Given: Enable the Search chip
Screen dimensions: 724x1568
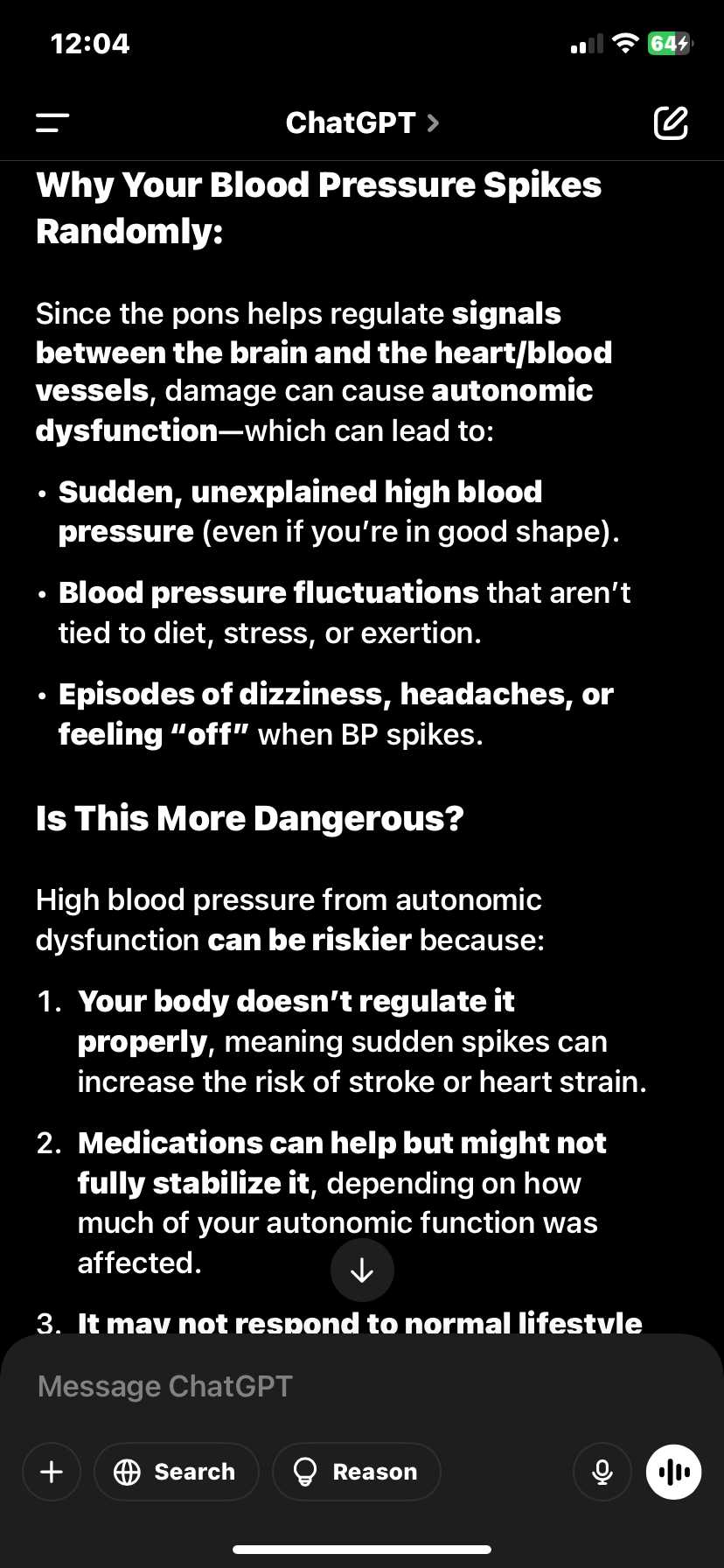Looking at the screenshot, I should click(177, 1472).
